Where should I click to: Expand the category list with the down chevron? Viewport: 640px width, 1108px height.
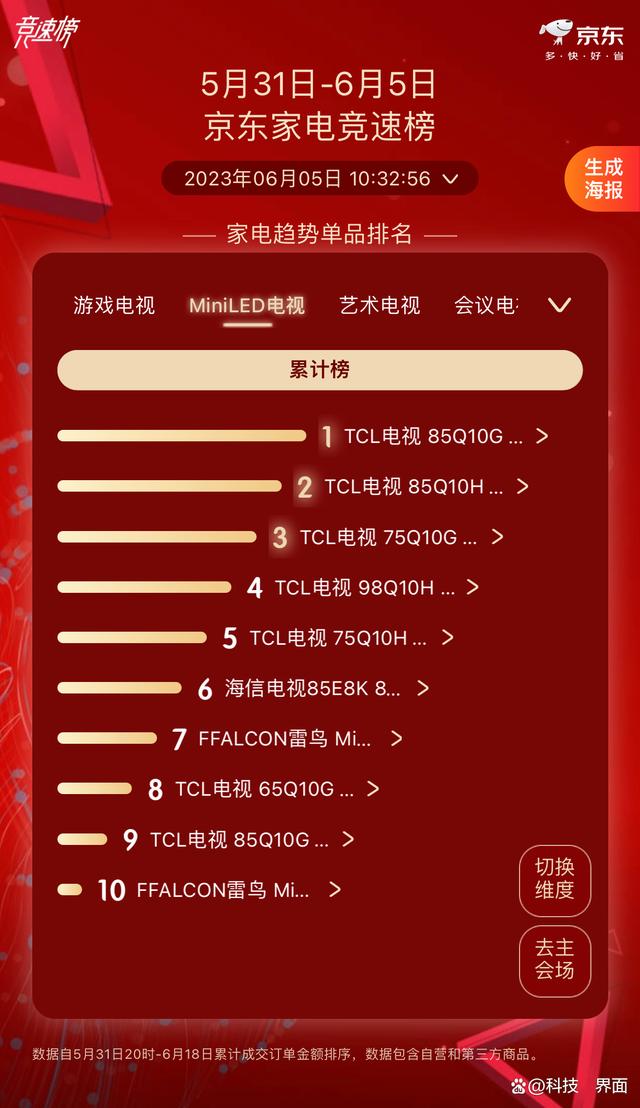(559, 305)
